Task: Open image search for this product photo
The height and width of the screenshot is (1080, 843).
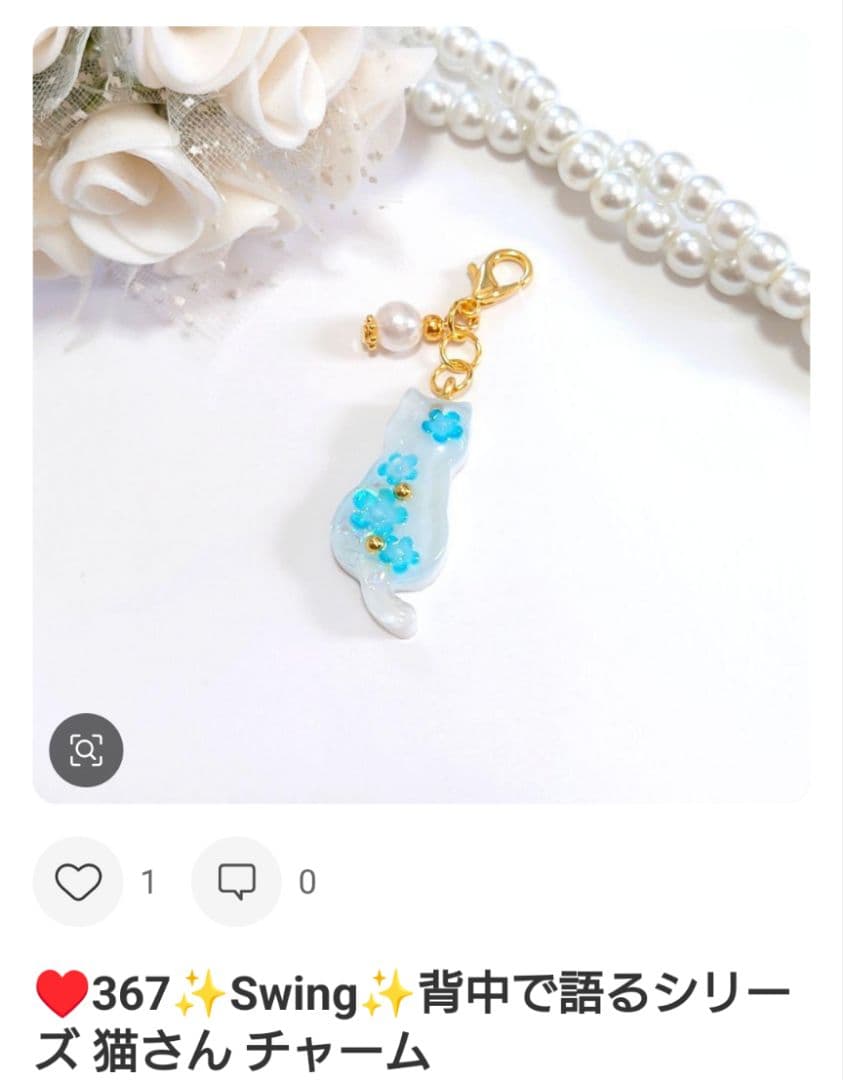Action: click(86, 749)
